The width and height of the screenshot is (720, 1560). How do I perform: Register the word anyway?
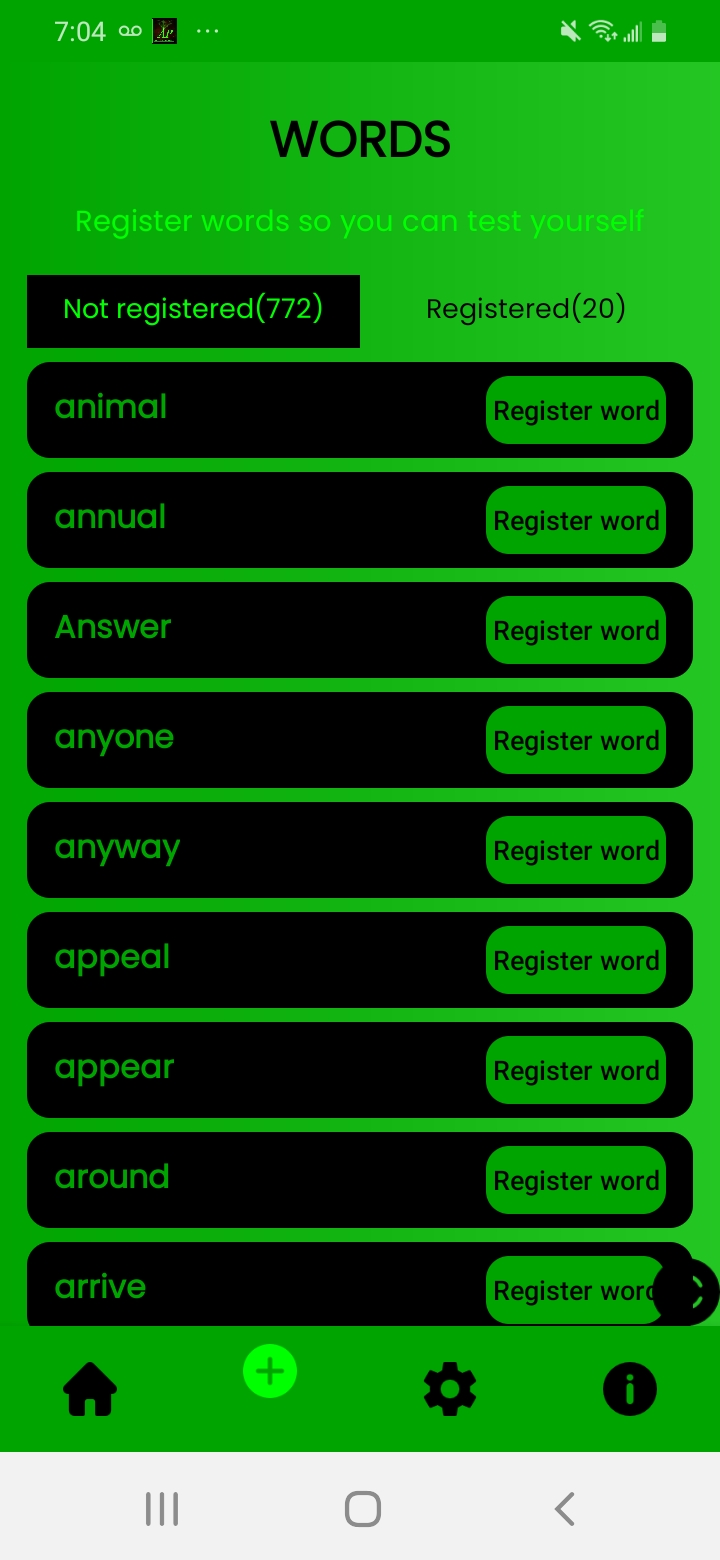(x=576, y=850)
